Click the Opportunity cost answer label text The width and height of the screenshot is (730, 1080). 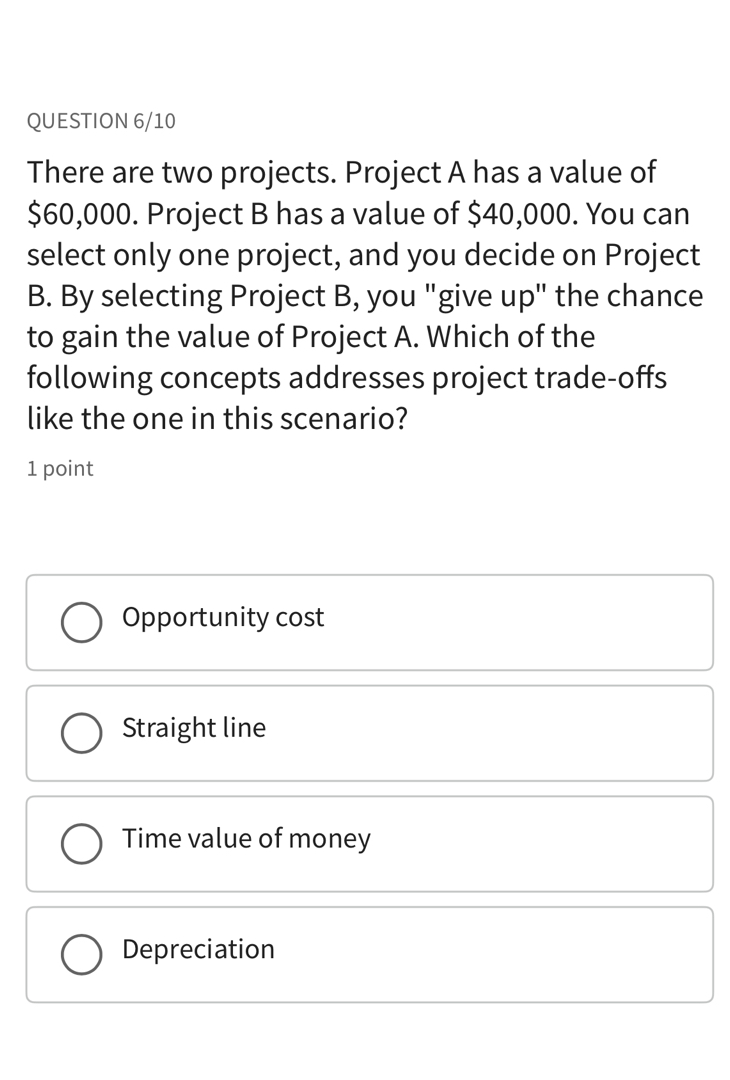pyautogui.click(x=223, y=618)
